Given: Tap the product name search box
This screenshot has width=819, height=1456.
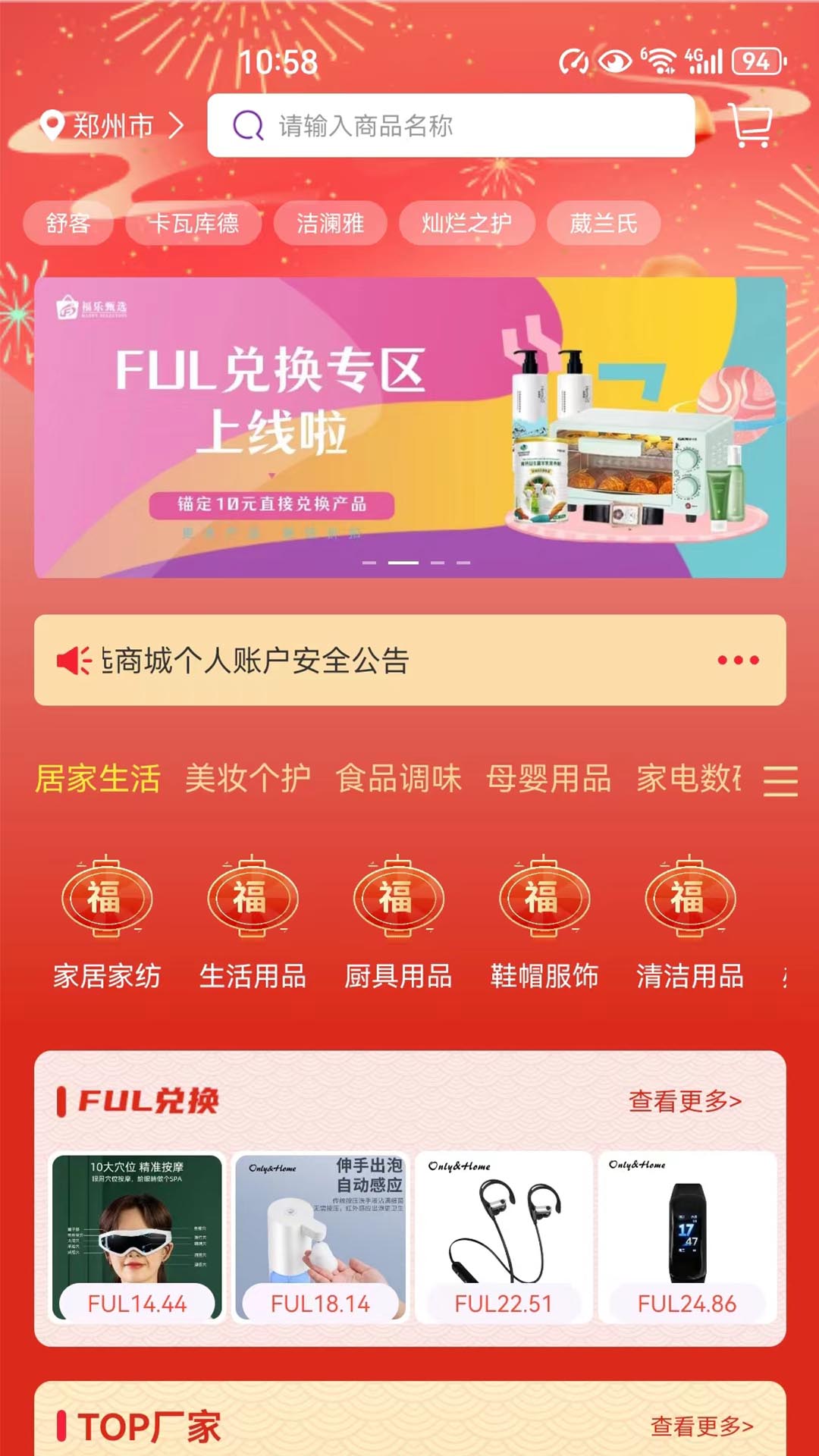Looking at the screenshot, I should (451, 126).
